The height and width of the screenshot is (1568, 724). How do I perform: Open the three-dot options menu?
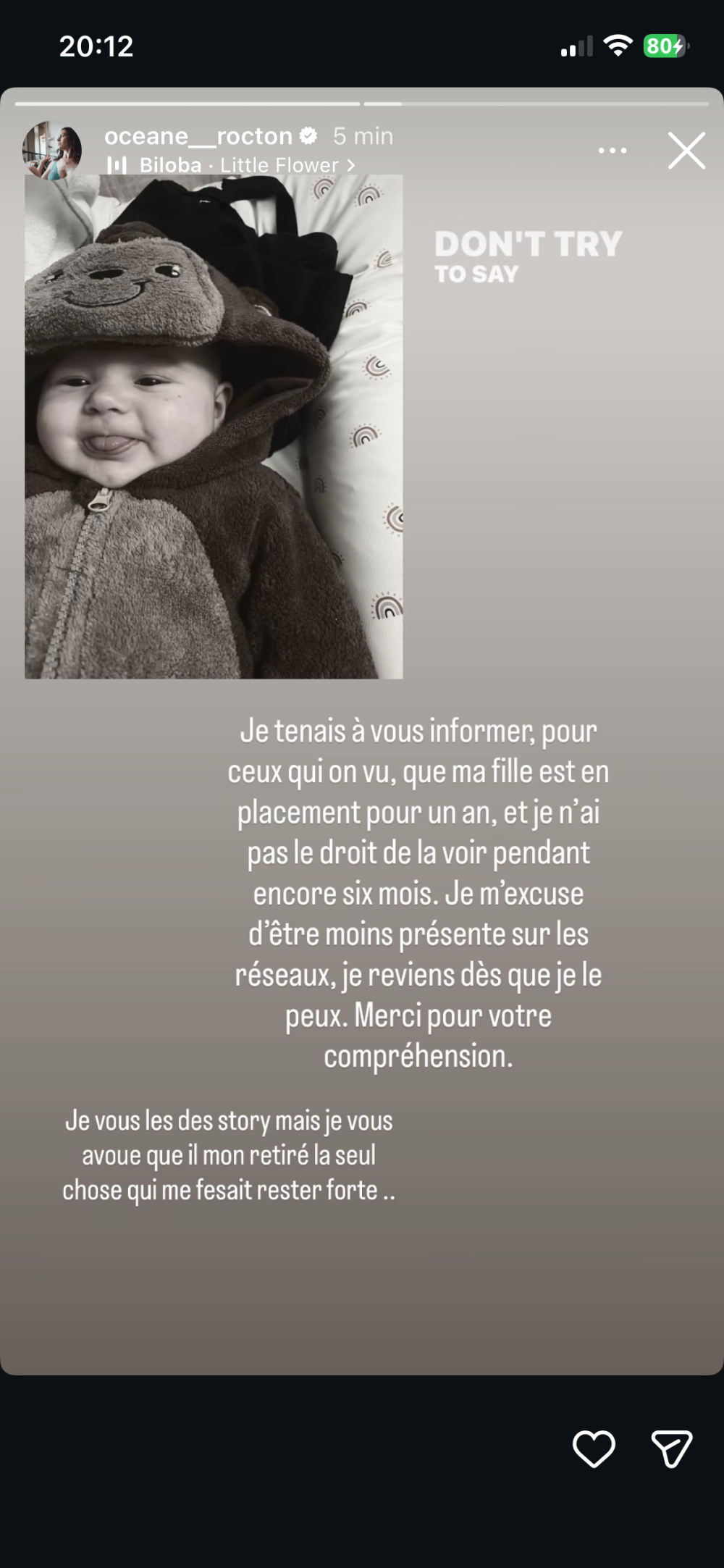613,151
